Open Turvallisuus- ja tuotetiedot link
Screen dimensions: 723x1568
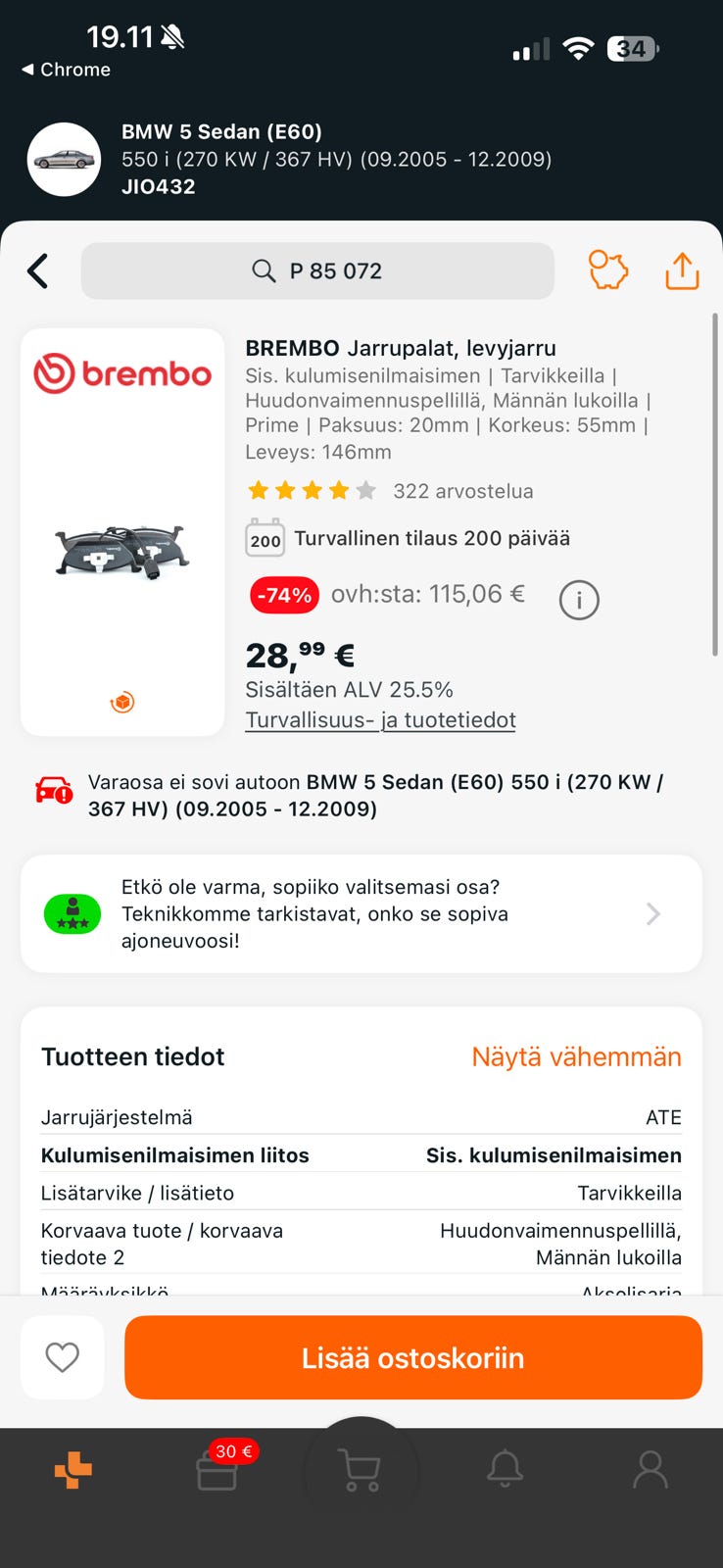[x=379, y=719]
